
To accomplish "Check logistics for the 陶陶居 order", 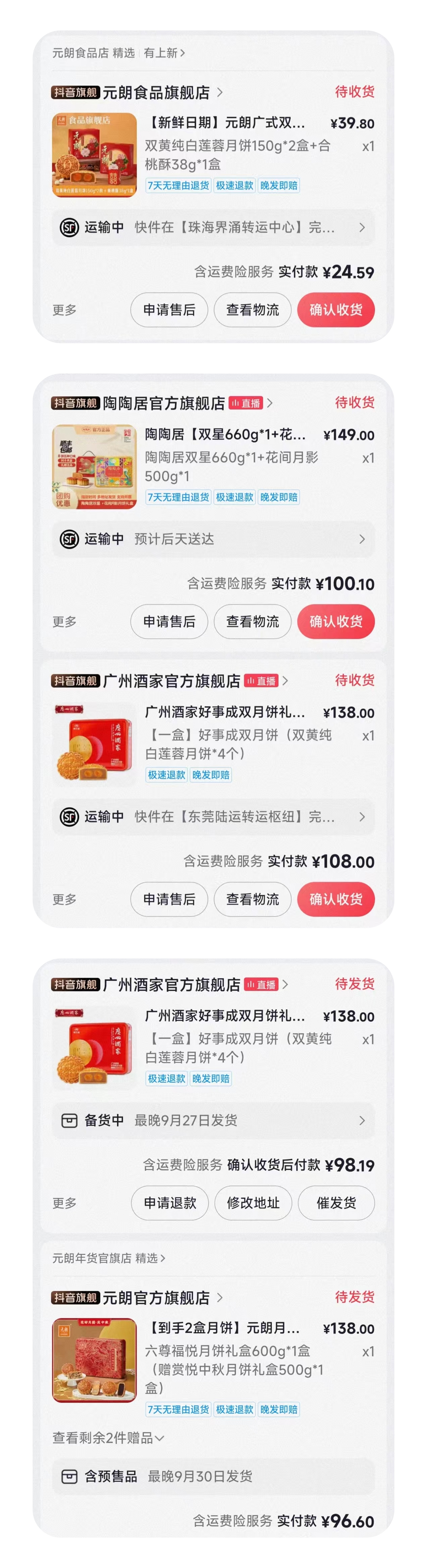I will point(252,621).
